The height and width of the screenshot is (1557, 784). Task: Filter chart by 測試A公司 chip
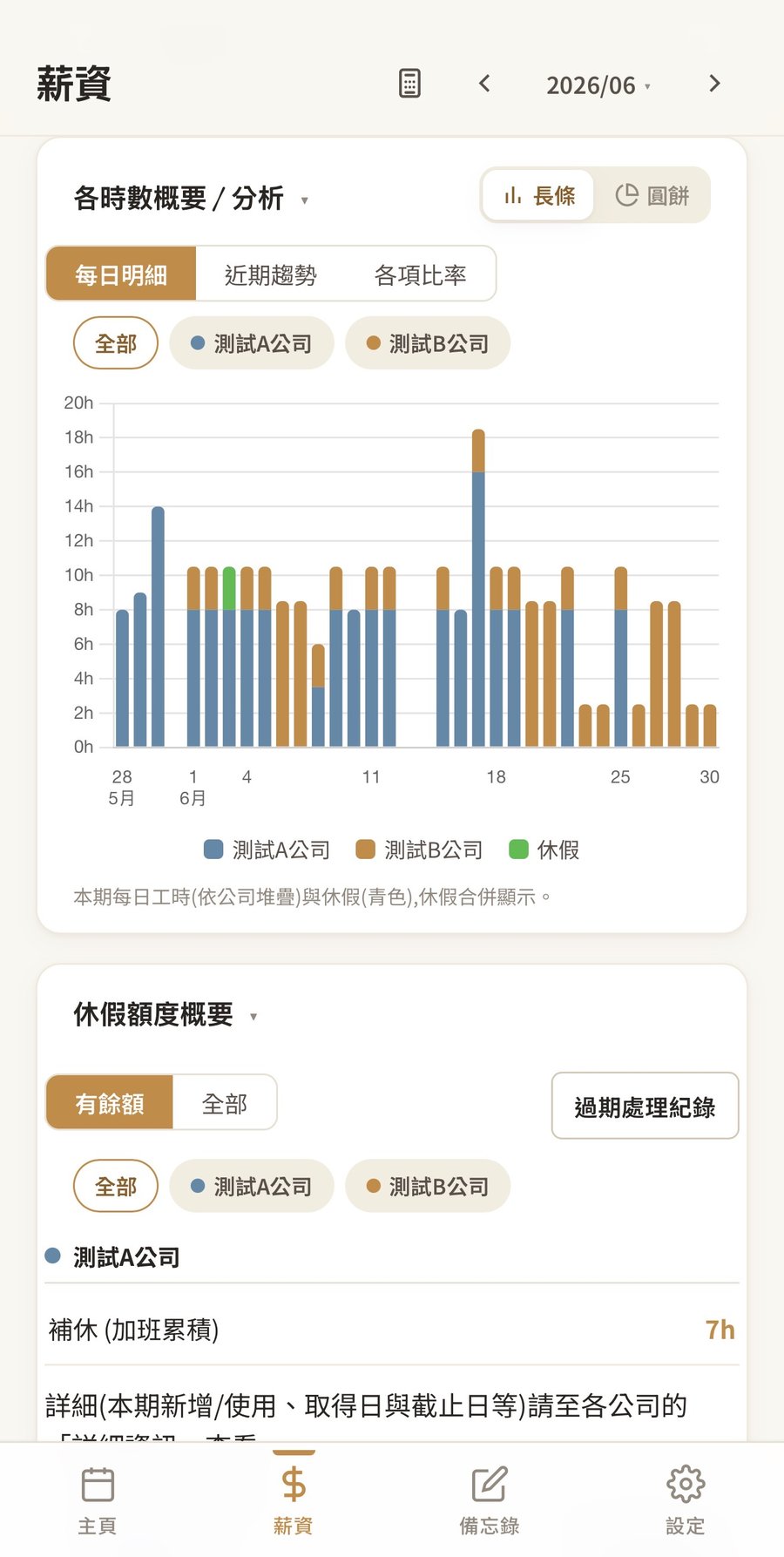click(252, 343)
